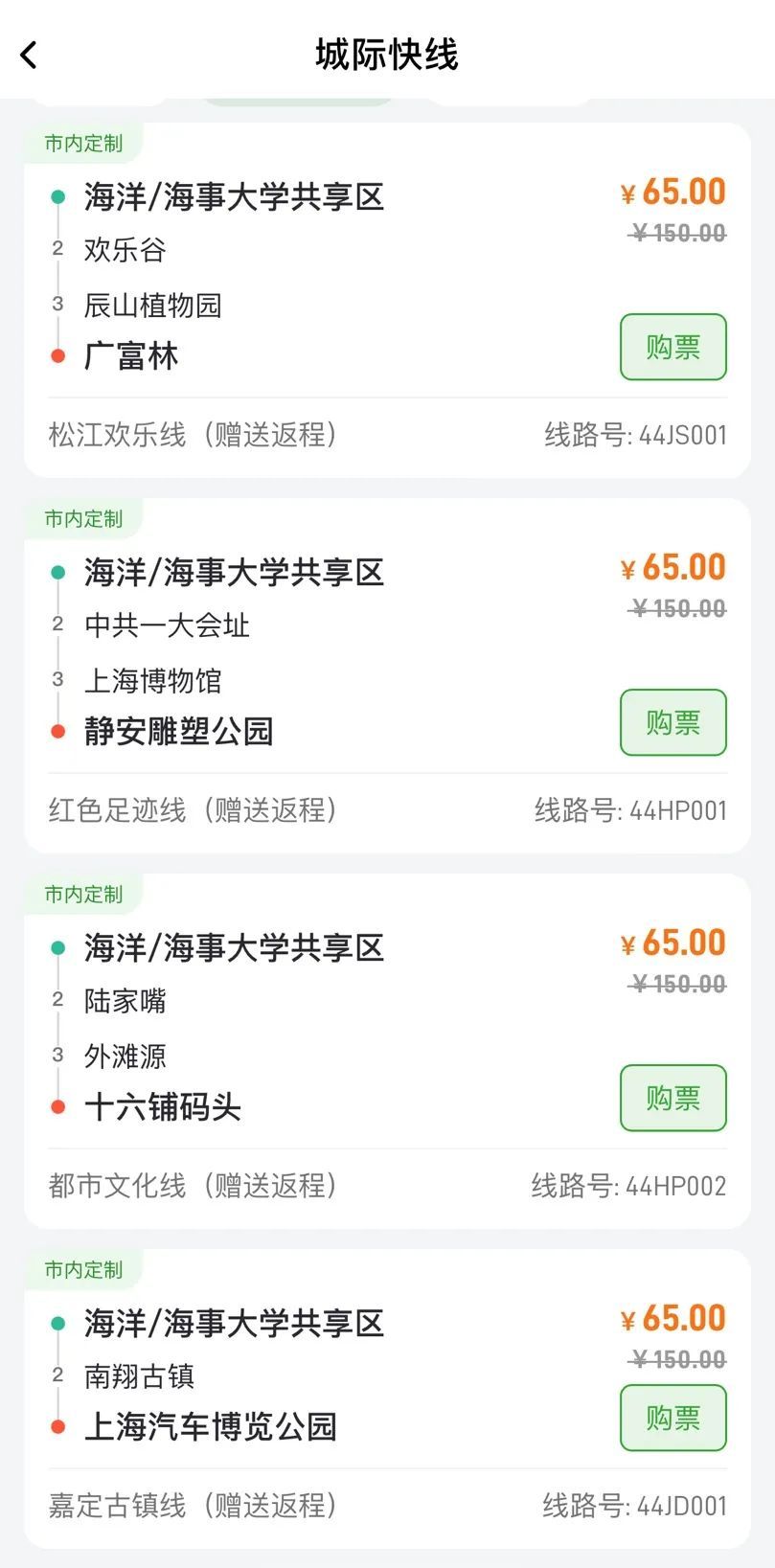Tap 购票 for line 44JS001

click(672, 347)
